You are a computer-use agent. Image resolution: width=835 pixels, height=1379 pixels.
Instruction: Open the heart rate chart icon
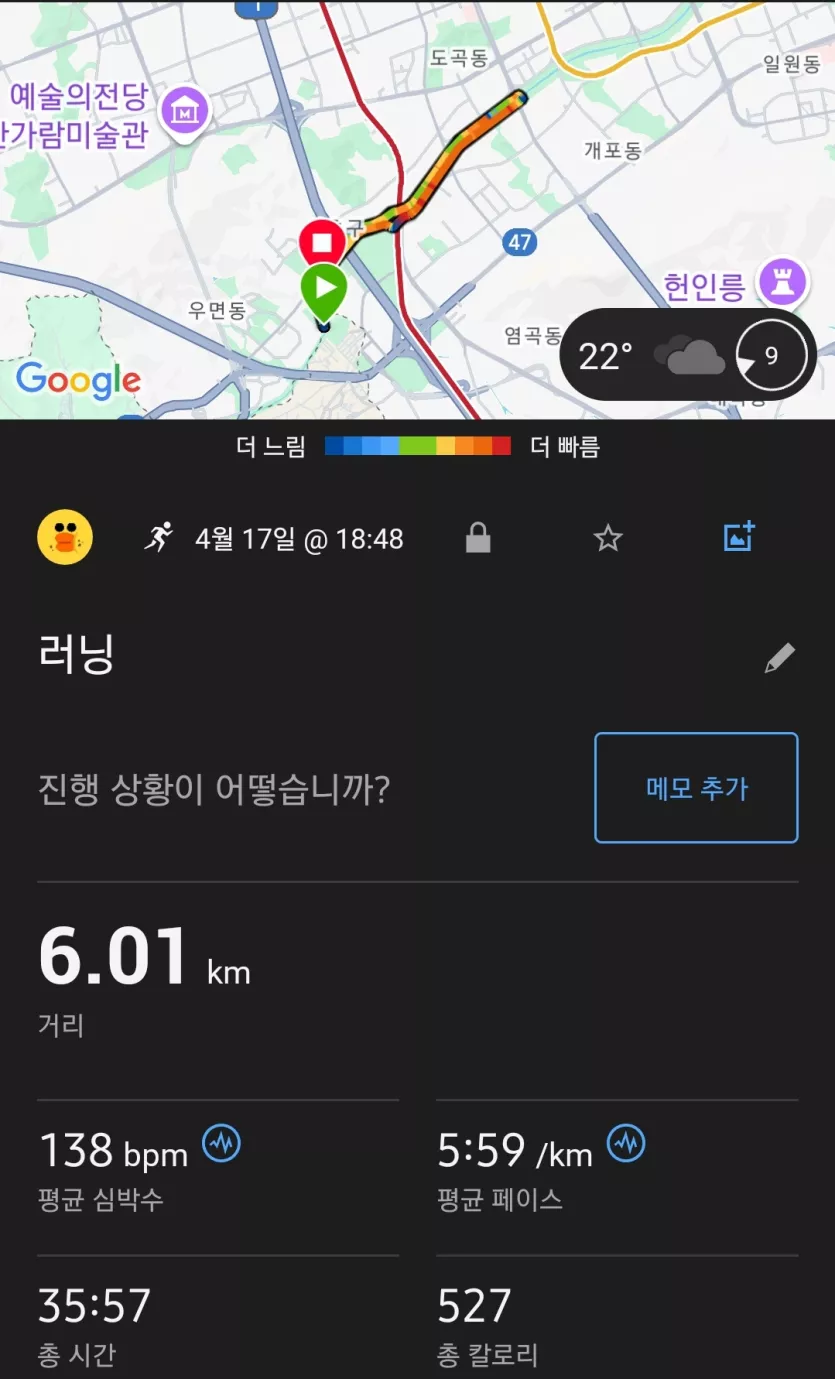(x=222, y=1142)
